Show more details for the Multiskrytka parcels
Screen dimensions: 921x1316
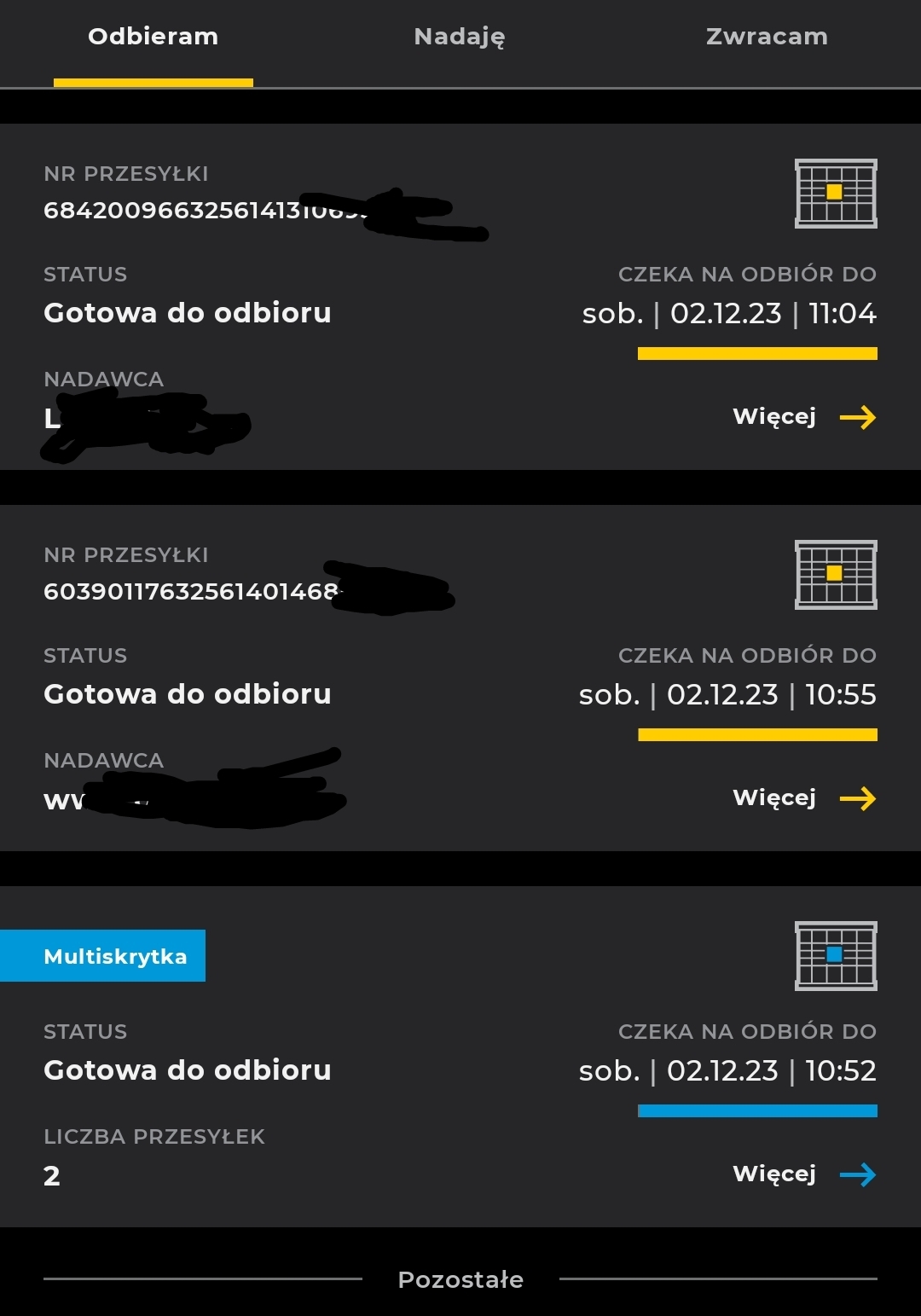click(x=803, y=1174)
